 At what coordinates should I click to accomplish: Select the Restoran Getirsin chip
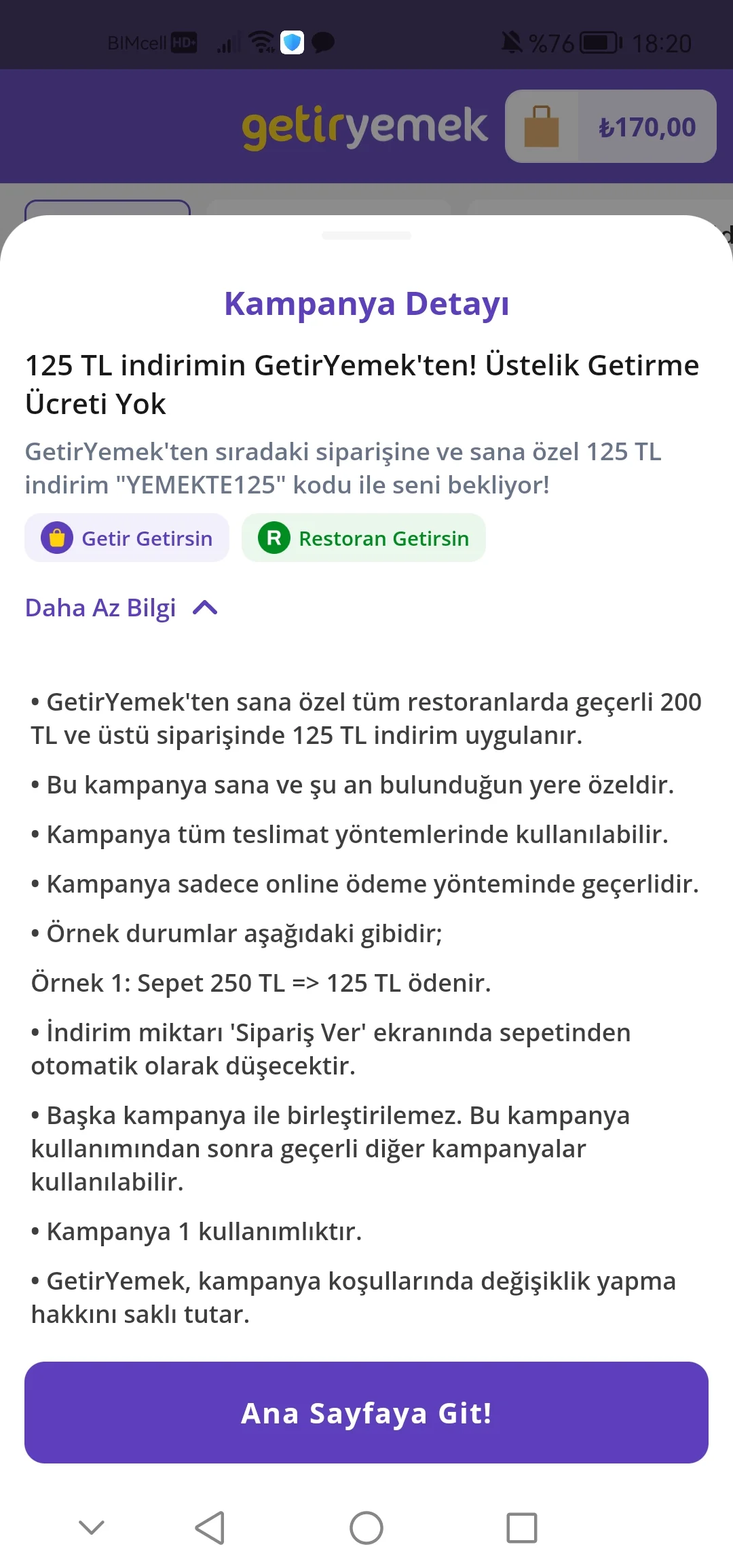click(364, 538)
